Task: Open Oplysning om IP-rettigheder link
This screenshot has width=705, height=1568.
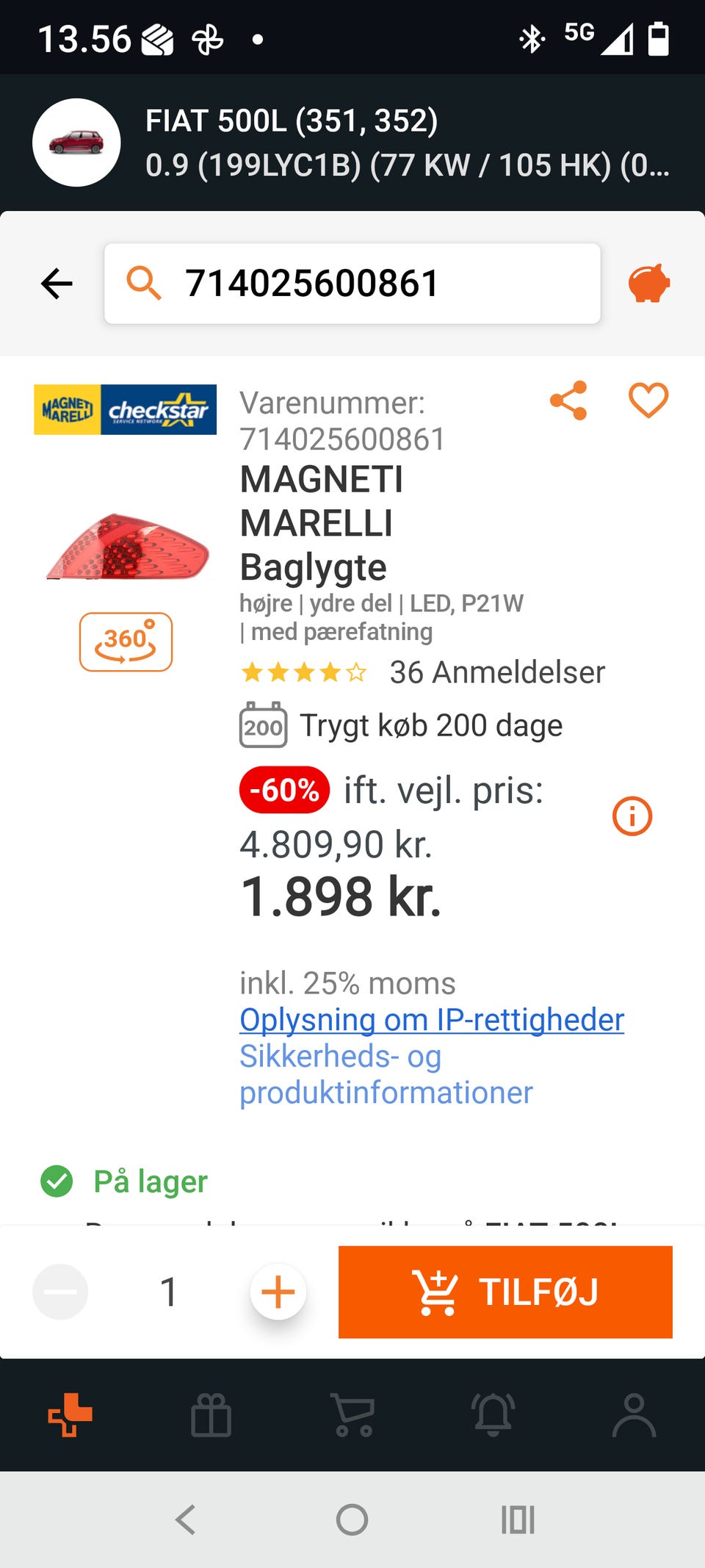Action: pyautogui.click(x=431, y=1019)
